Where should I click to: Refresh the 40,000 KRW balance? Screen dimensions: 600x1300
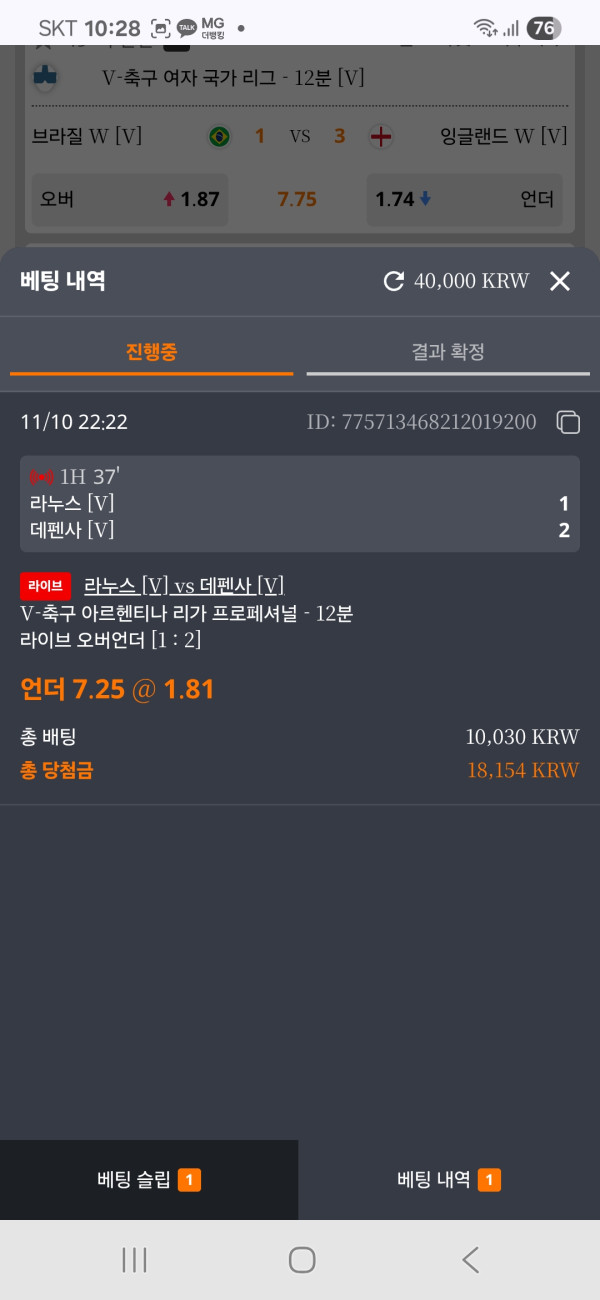[x=394, y=282]
